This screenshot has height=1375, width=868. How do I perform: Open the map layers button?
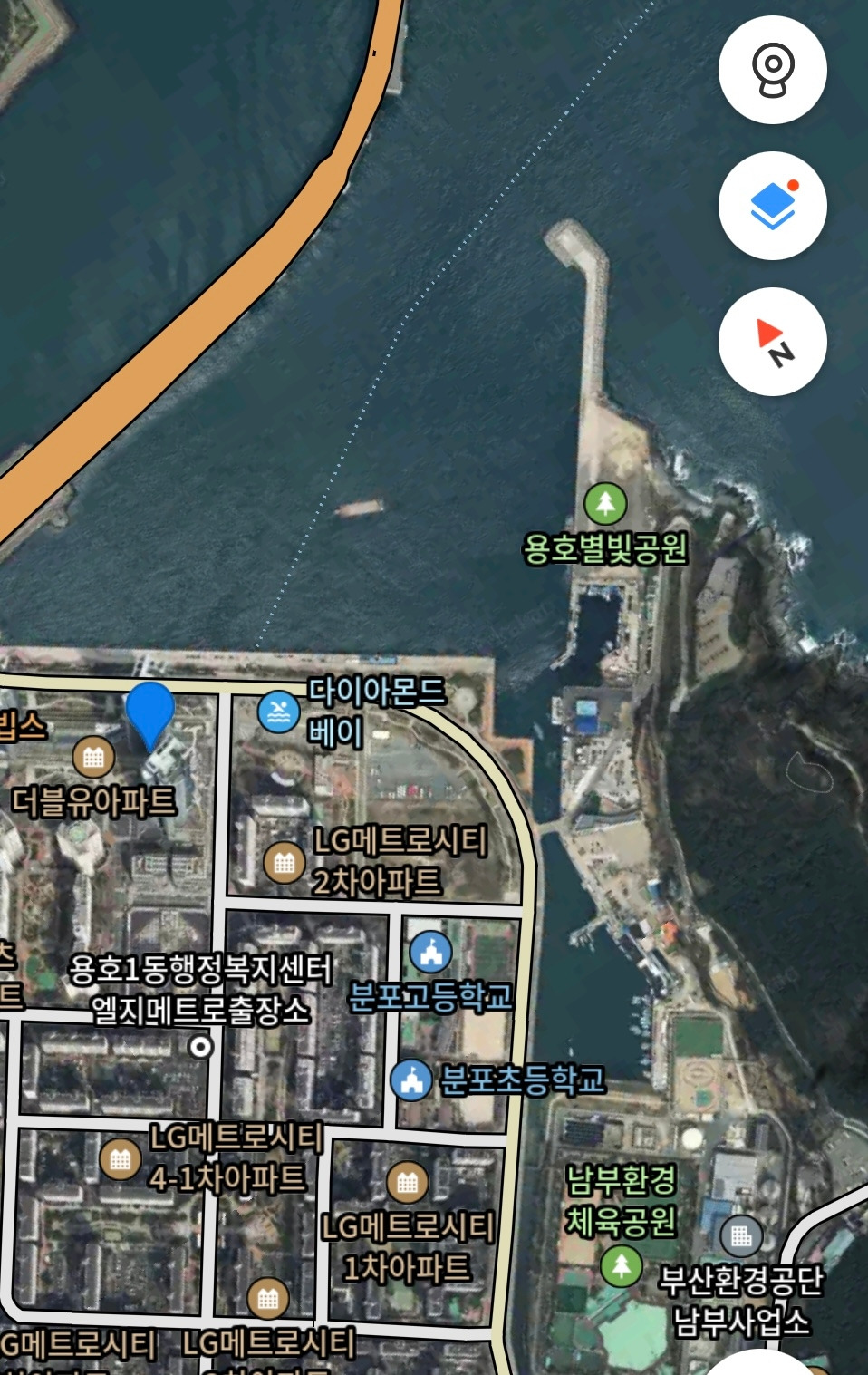click(772, 206)
